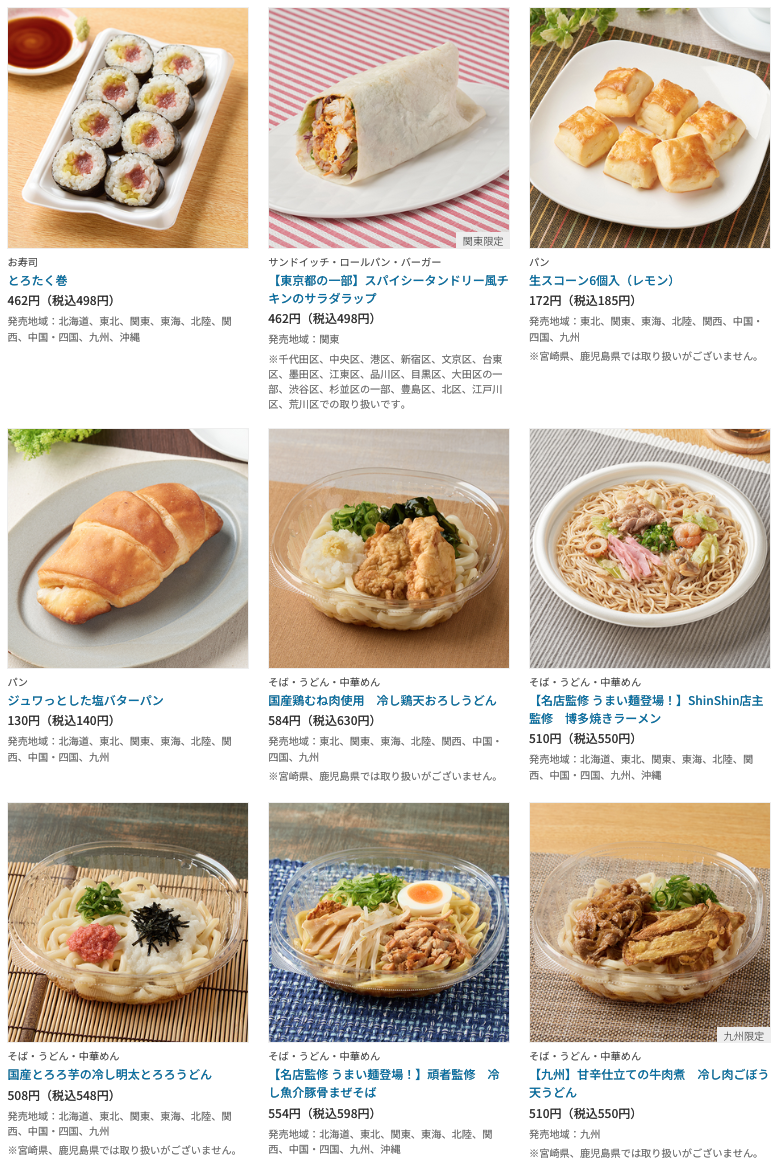Open the スパイシータンドリー風チキンのサラダラップ link

(388, 289)
